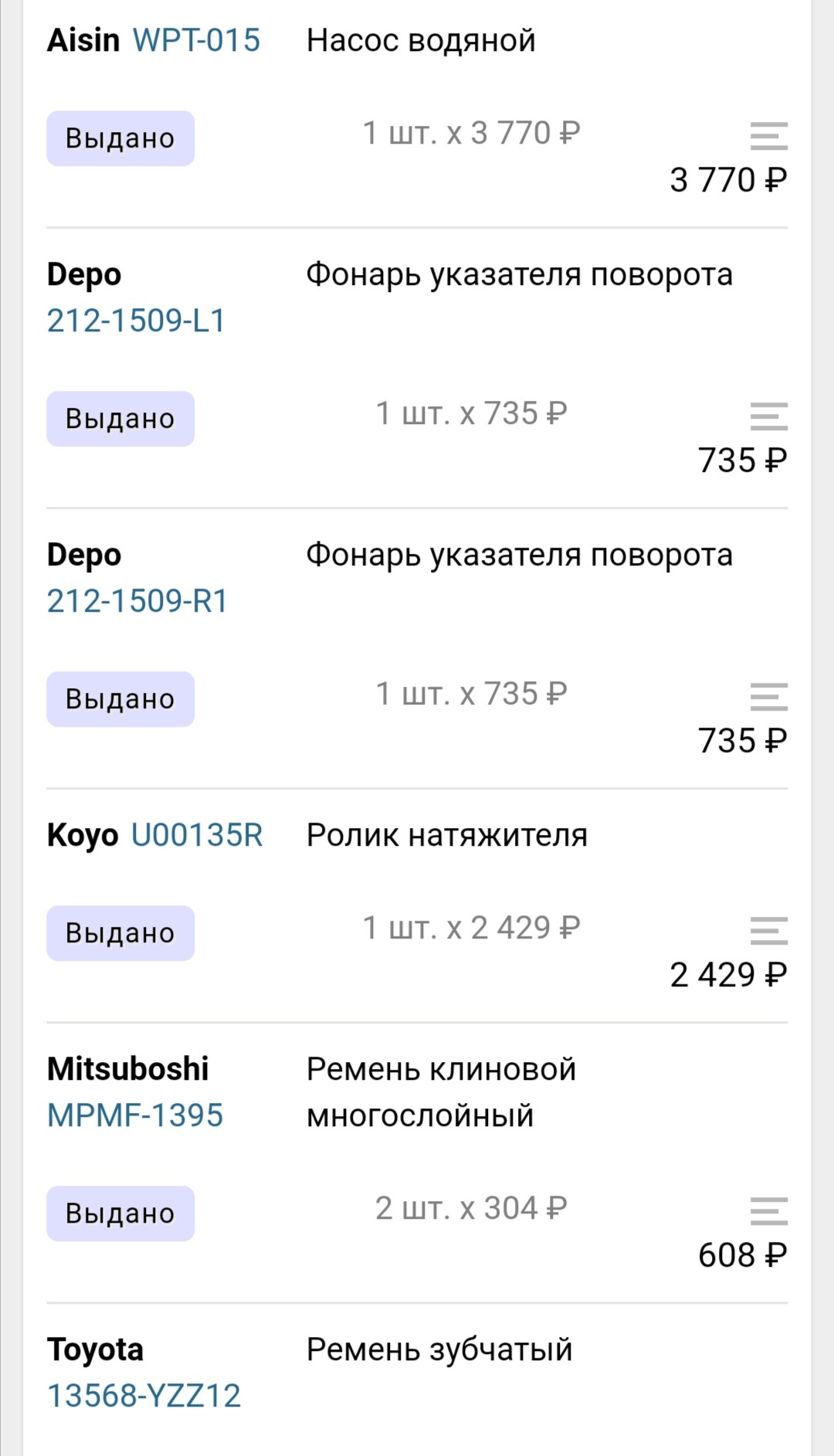The image size is (834, 1456).
Task: Click the quantity text 2 шт. x 304 ₽
Action: pos(471,1206)
